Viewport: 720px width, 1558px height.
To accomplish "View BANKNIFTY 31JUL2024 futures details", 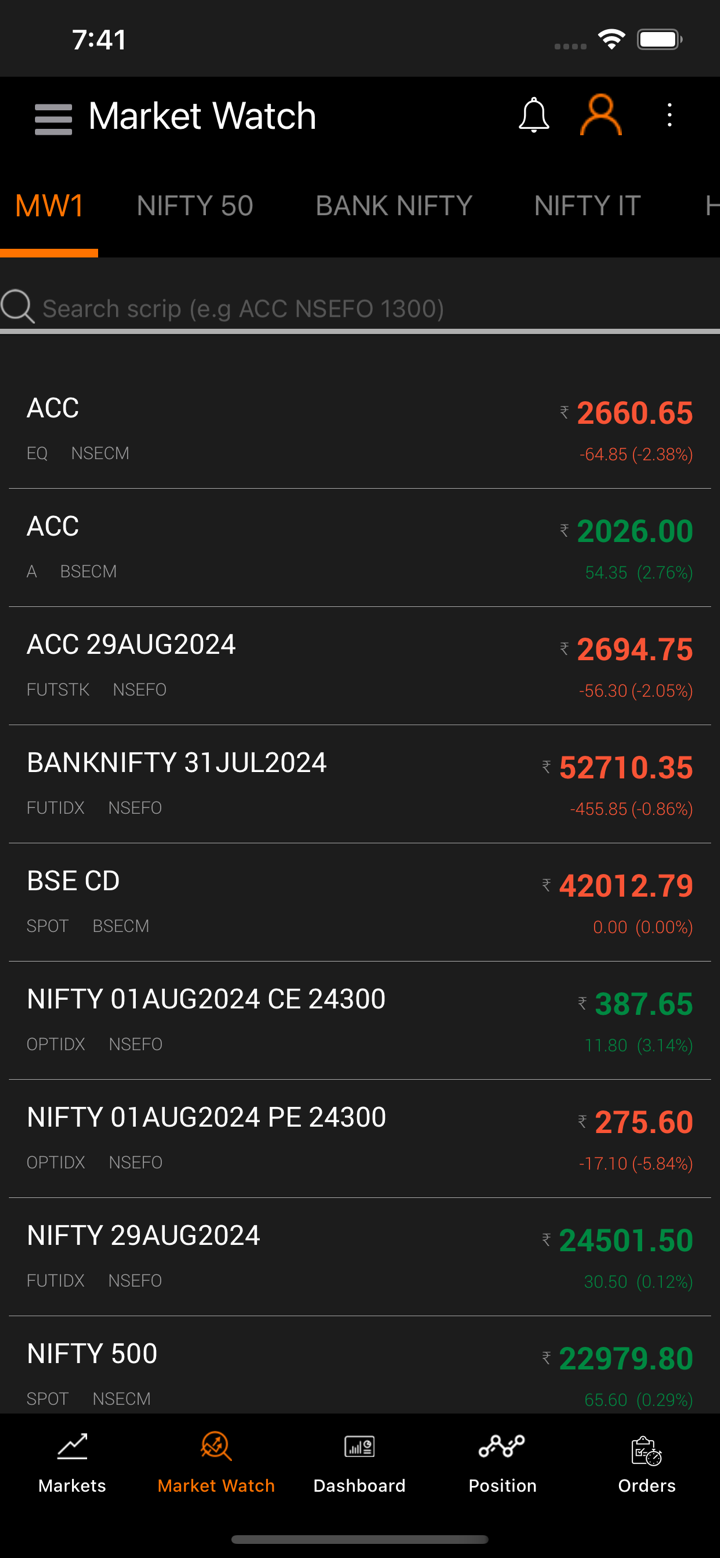I will coord(360,783).
